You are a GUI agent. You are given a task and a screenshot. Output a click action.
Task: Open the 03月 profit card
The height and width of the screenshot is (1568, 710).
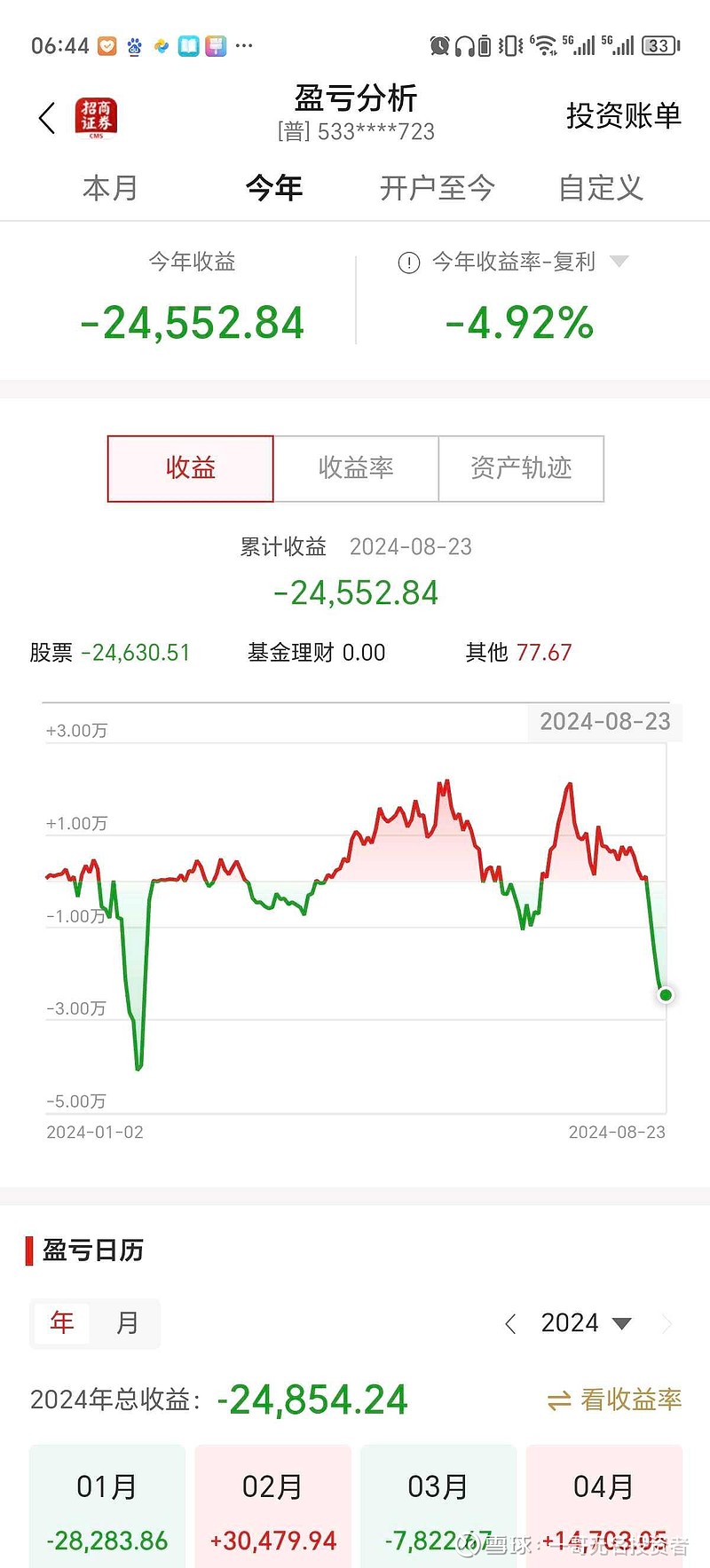click(438, 1506)
